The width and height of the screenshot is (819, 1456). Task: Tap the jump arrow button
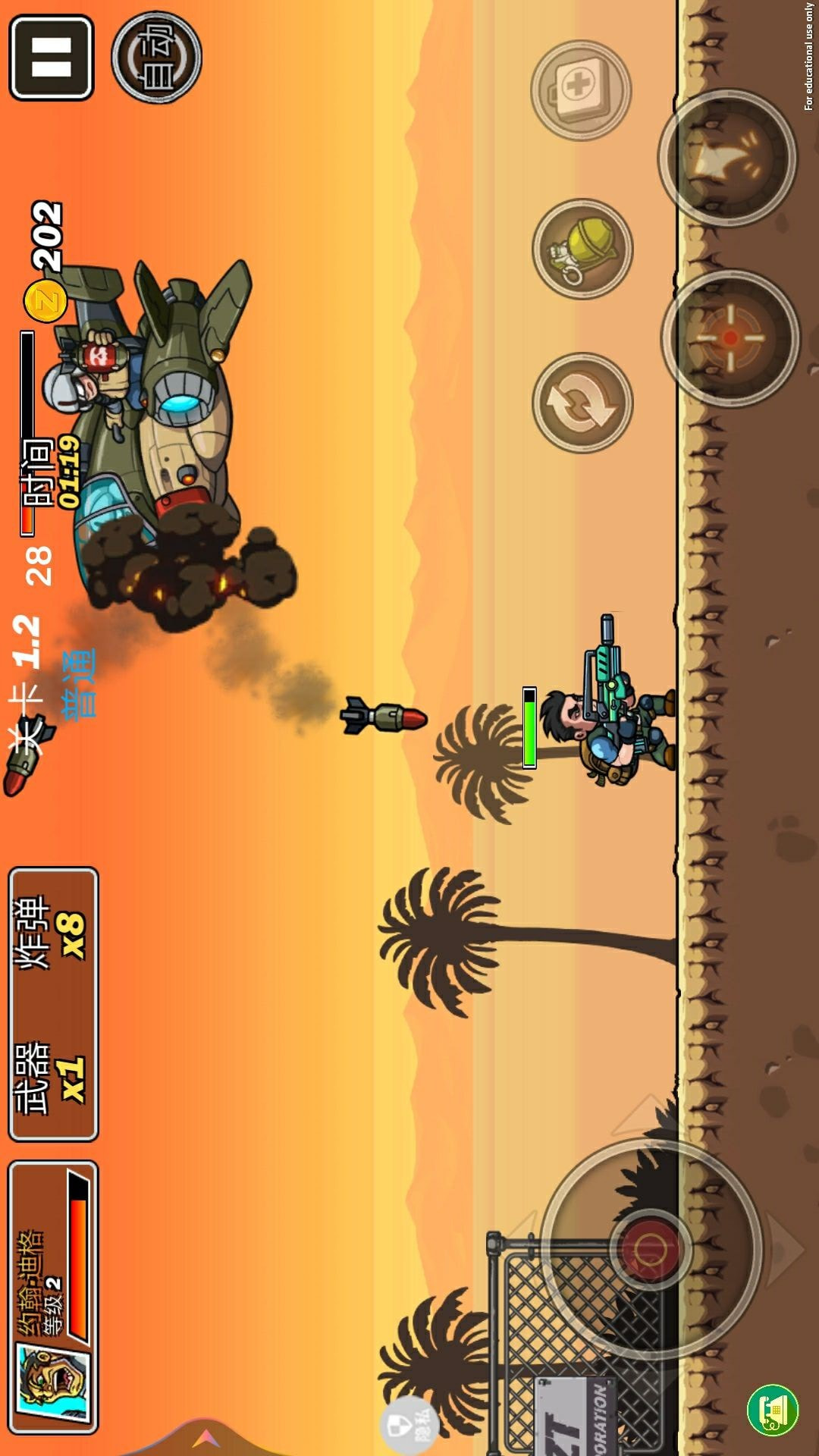point(727,158)
